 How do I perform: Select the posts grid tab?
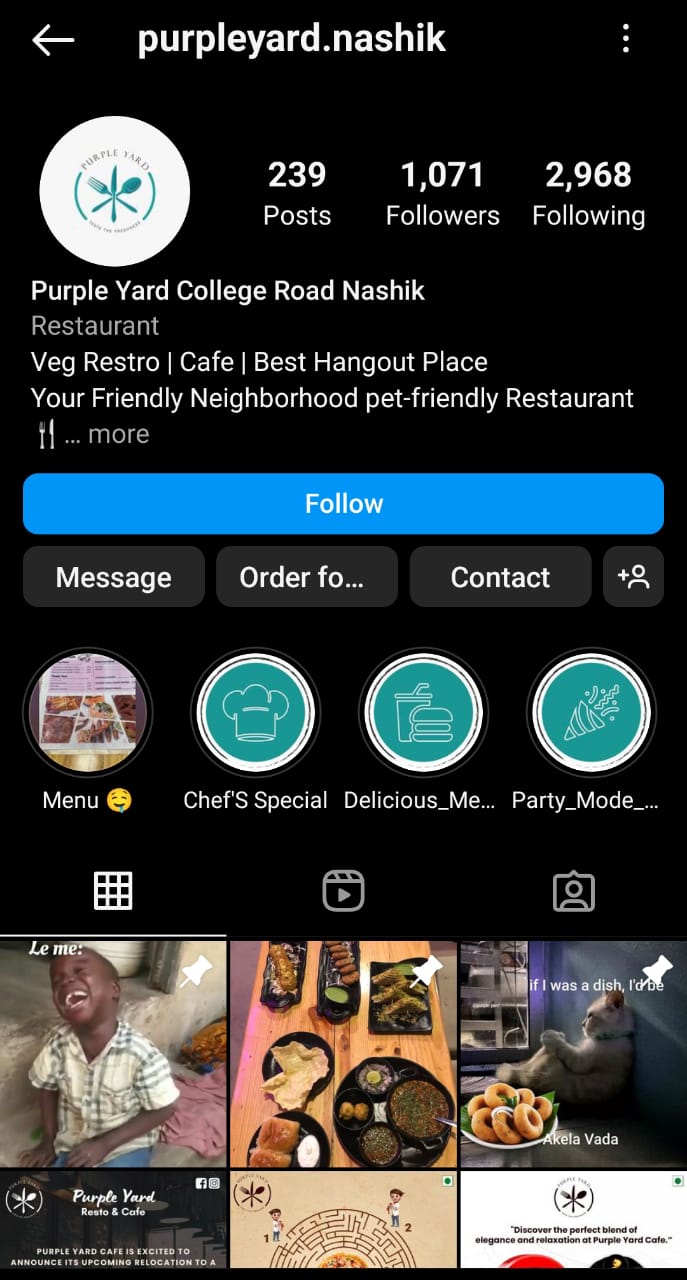click(x=113, y=890)
